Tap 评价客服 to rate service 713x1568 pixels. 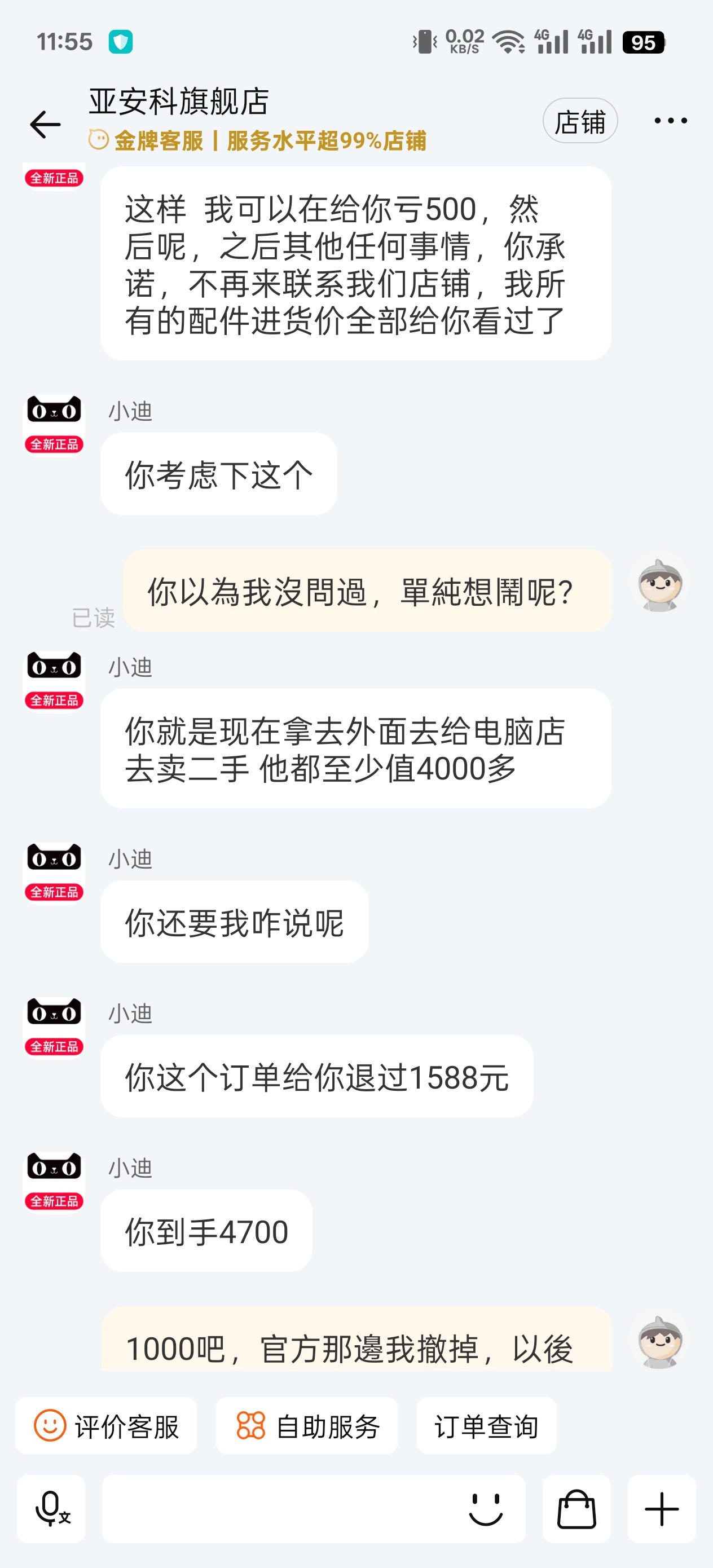pos(107,1426)
